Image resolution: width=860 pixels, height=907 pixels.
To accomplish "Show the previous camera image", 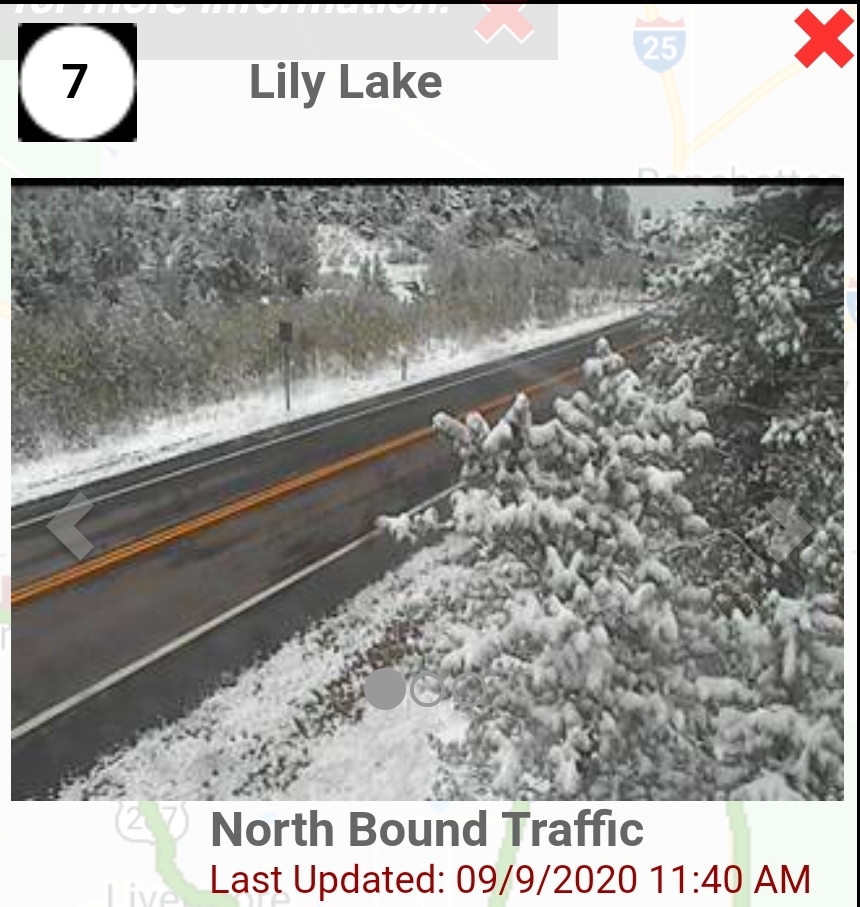I will pos(71,526).
